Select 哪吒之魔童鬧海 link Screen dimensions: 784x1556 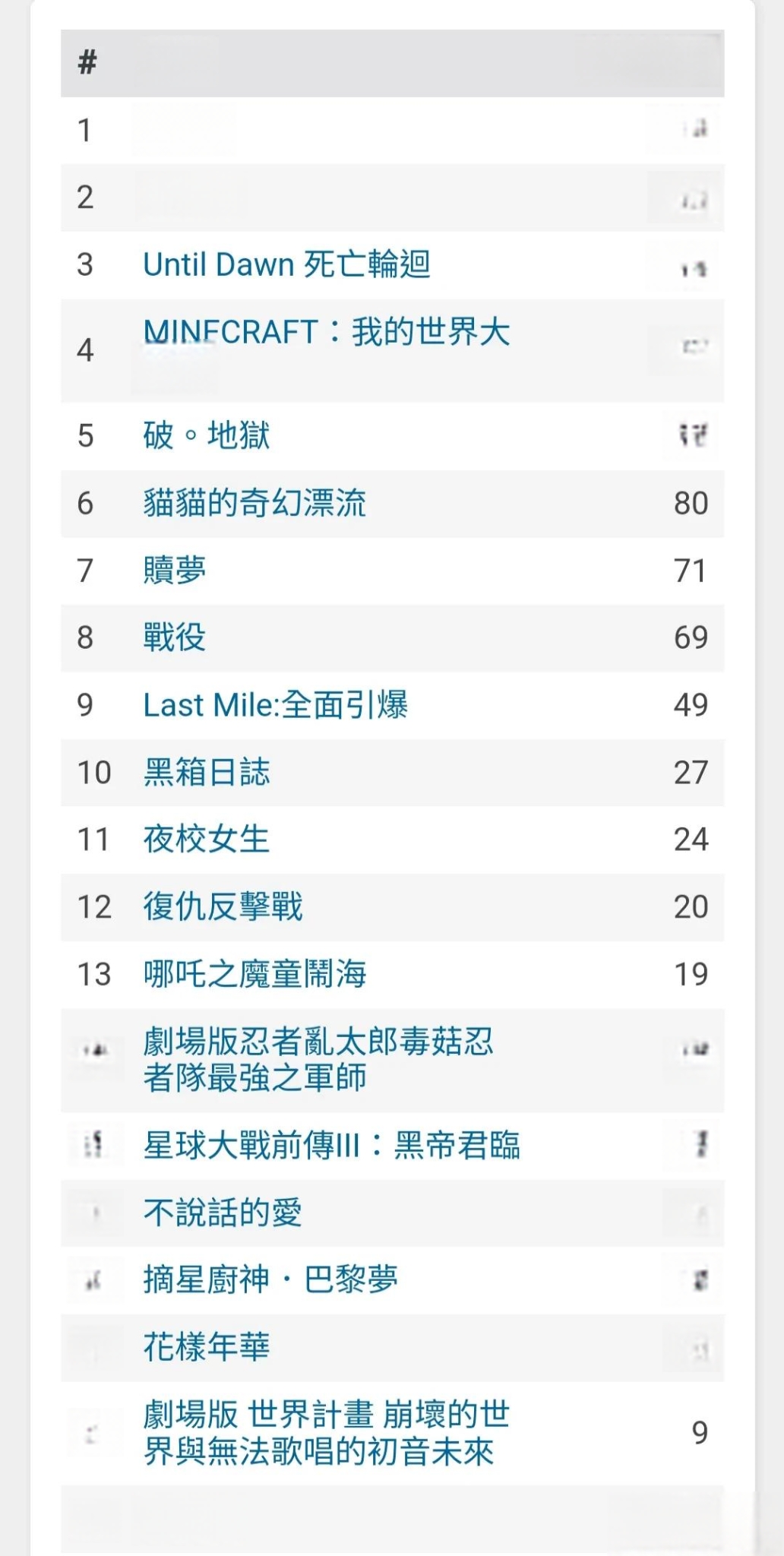point(254,974)
